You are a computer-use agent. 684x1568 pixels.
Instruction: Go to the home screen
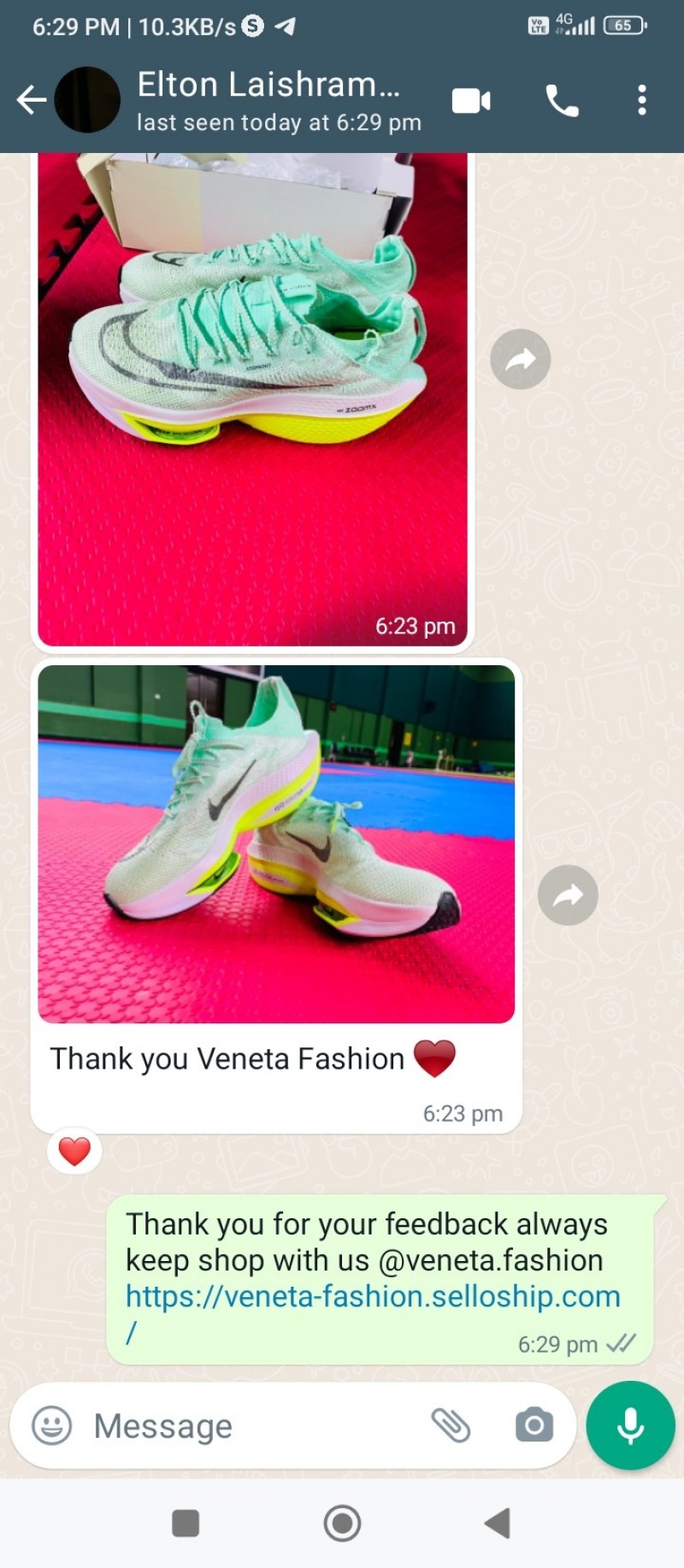tap(342, 1523)
